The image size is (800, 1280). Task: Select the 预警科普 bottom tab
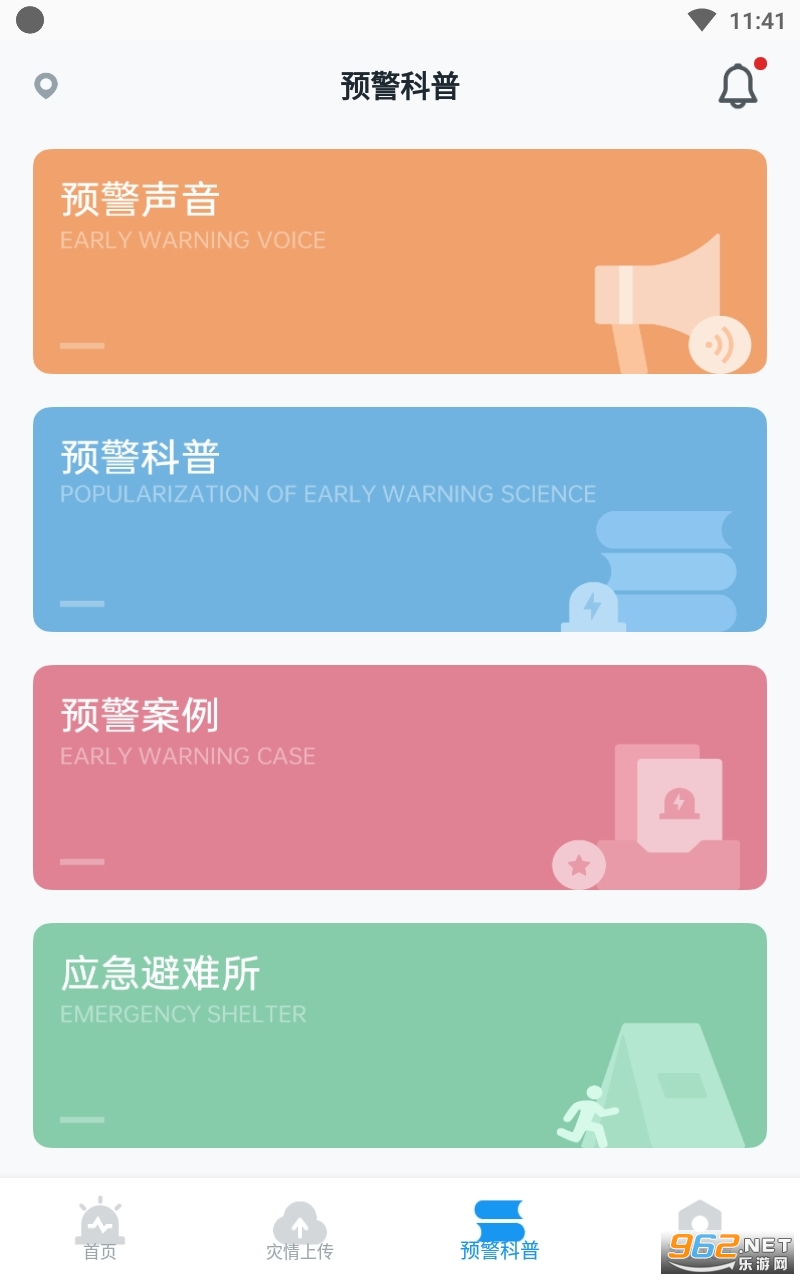[x=500, y=1228]
